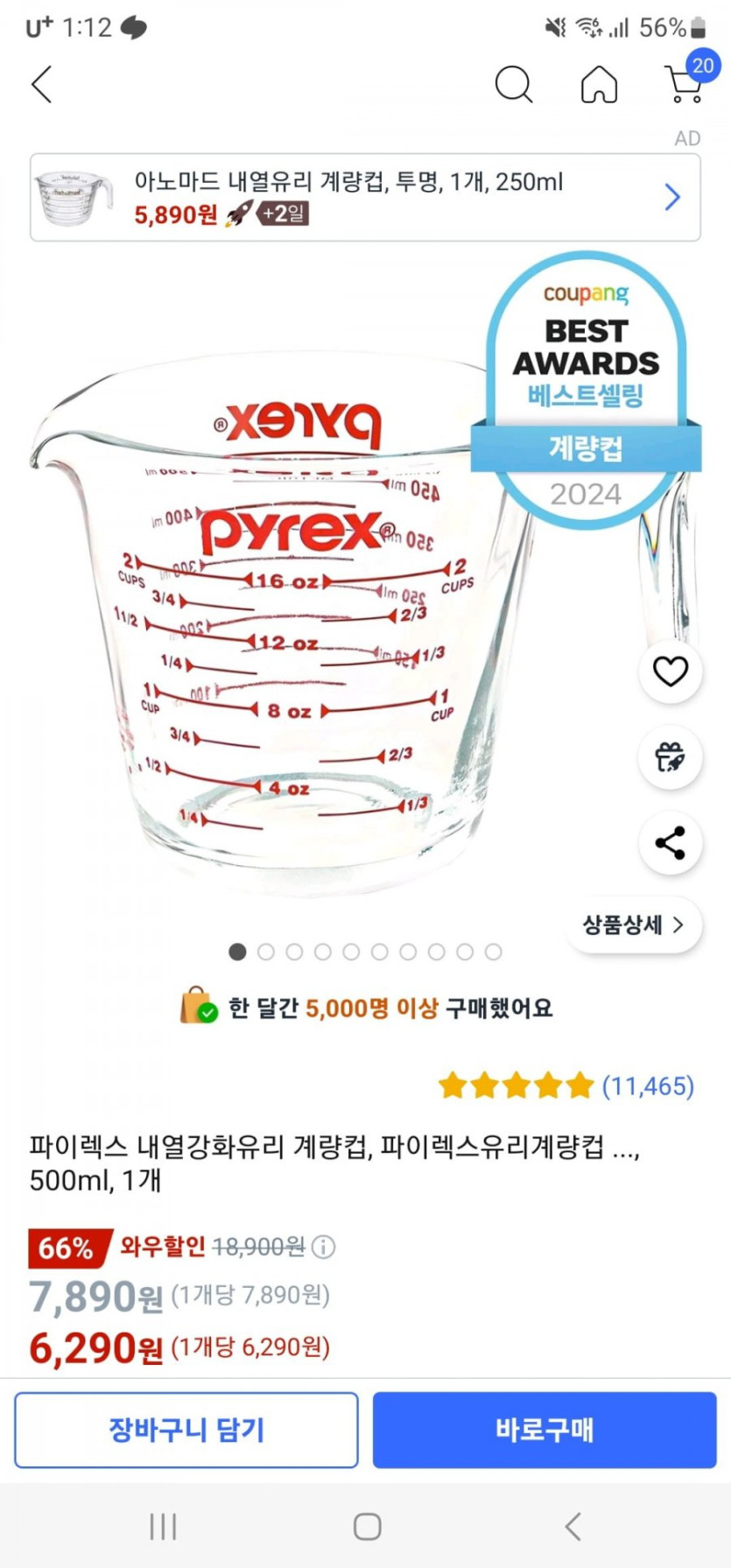Viewport: 731px width, 1568px height.
Task: Open the 아노마드 계량컵 ad banner
Action: point(365,197)
